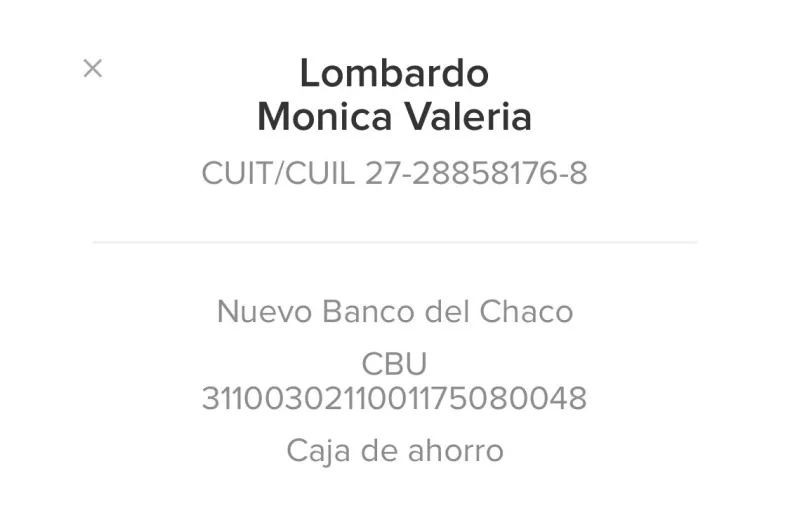Screen dimensions: 790x520
Task: Close the account details panel
Action: click(92, 68)
